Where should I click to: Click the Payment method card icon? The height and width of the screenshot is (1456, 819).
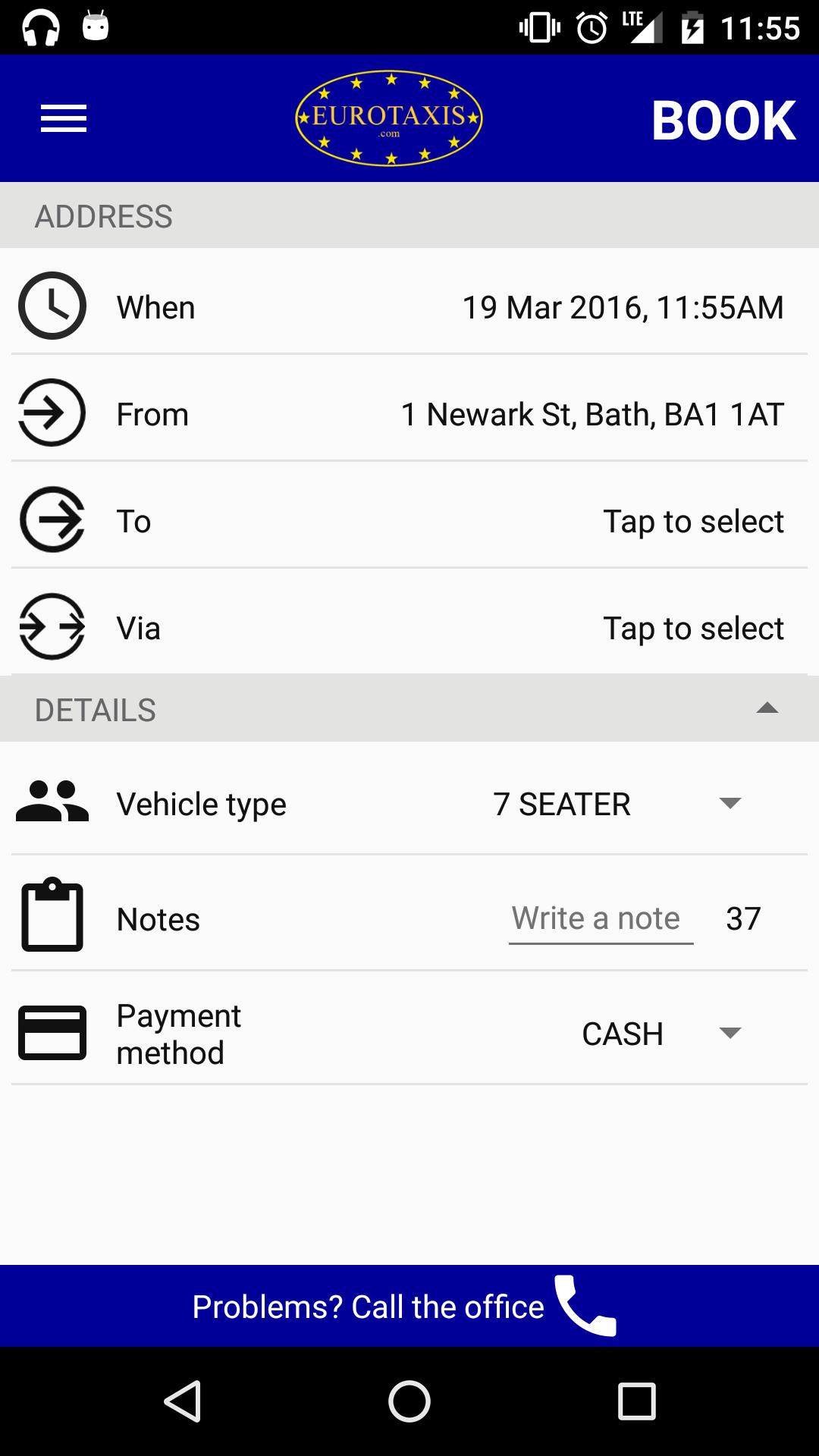pyautogui.click(x=51, y=1033)
